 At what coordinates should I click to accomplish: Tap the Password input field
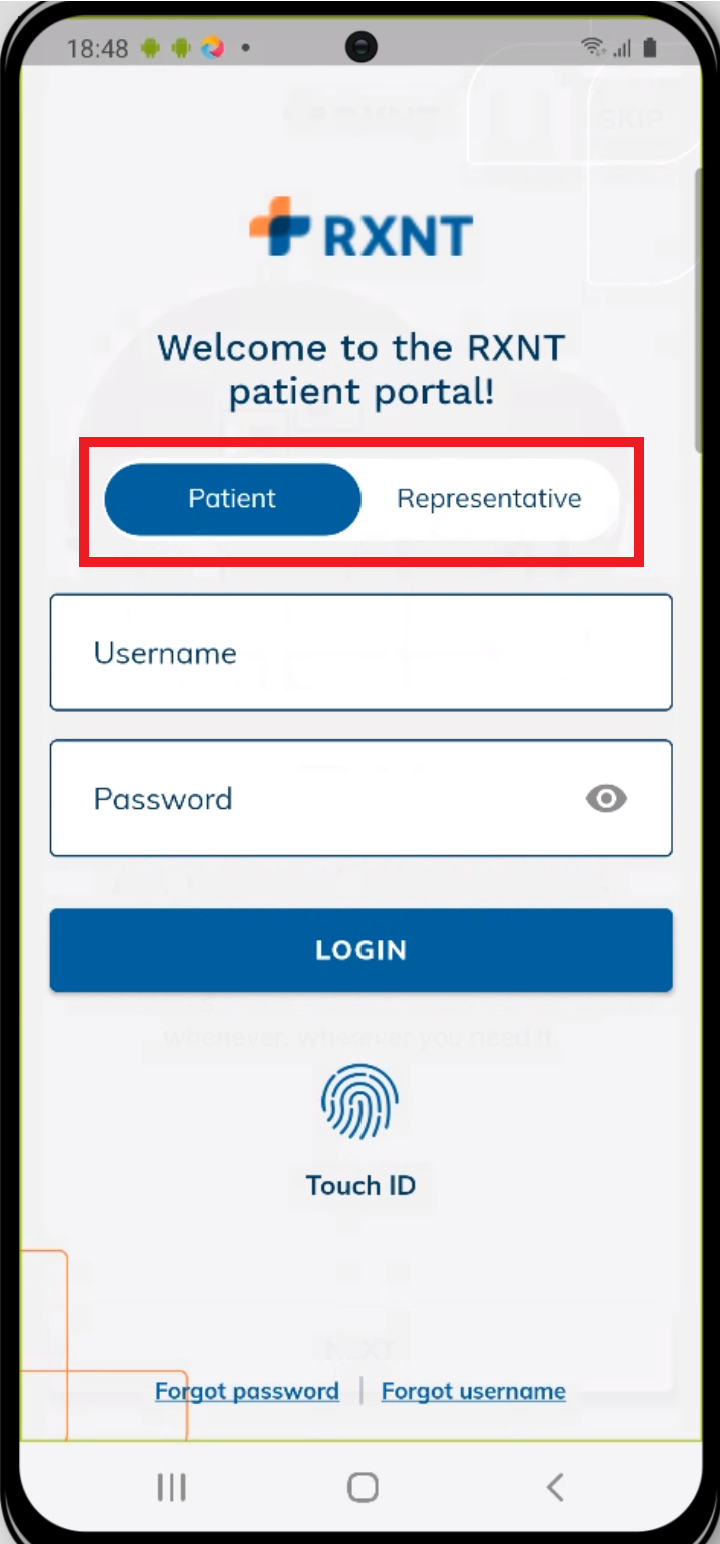tap(320, 799)
